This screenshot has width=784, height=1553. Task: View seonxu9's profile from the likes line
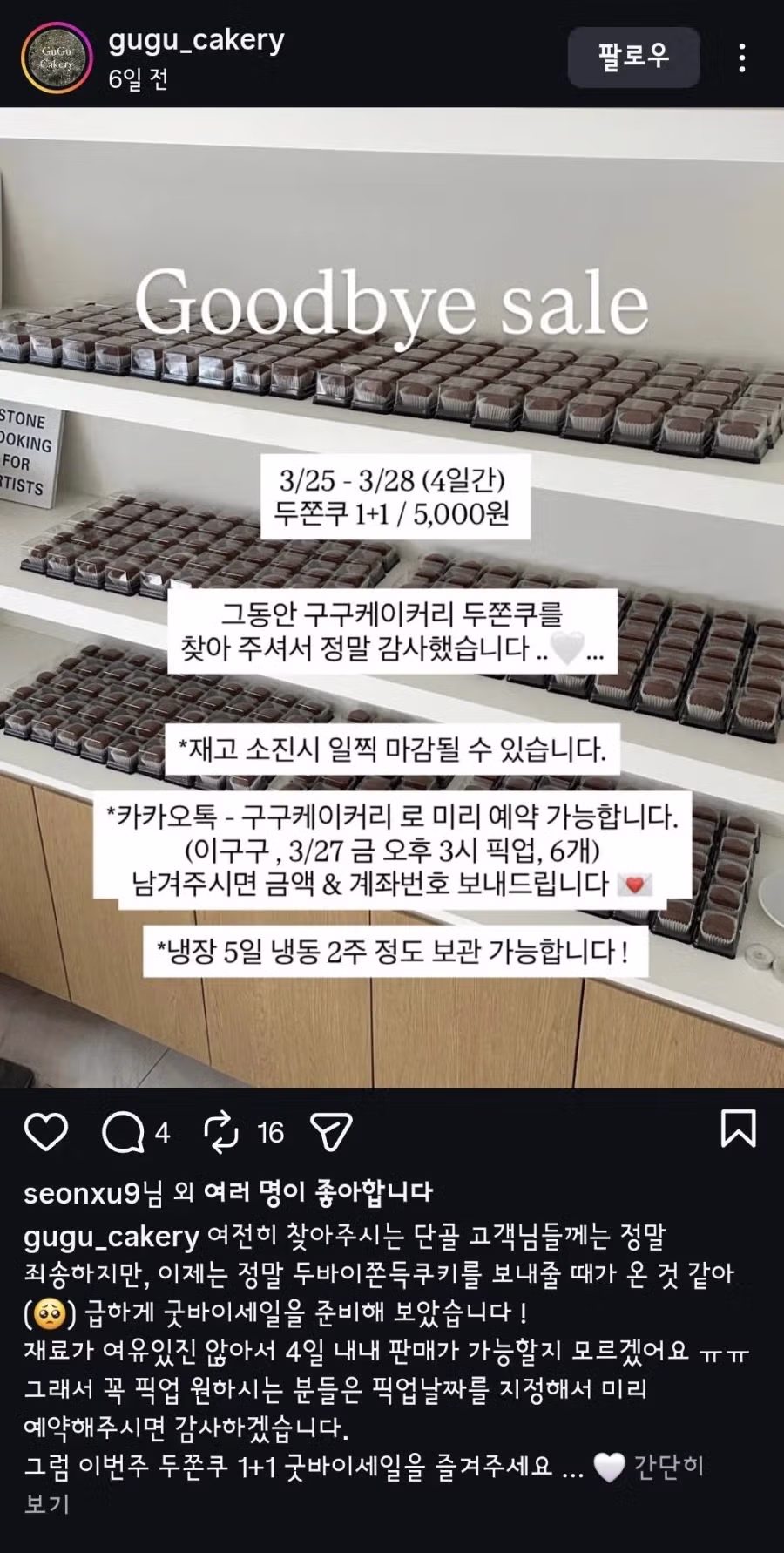82,1192
